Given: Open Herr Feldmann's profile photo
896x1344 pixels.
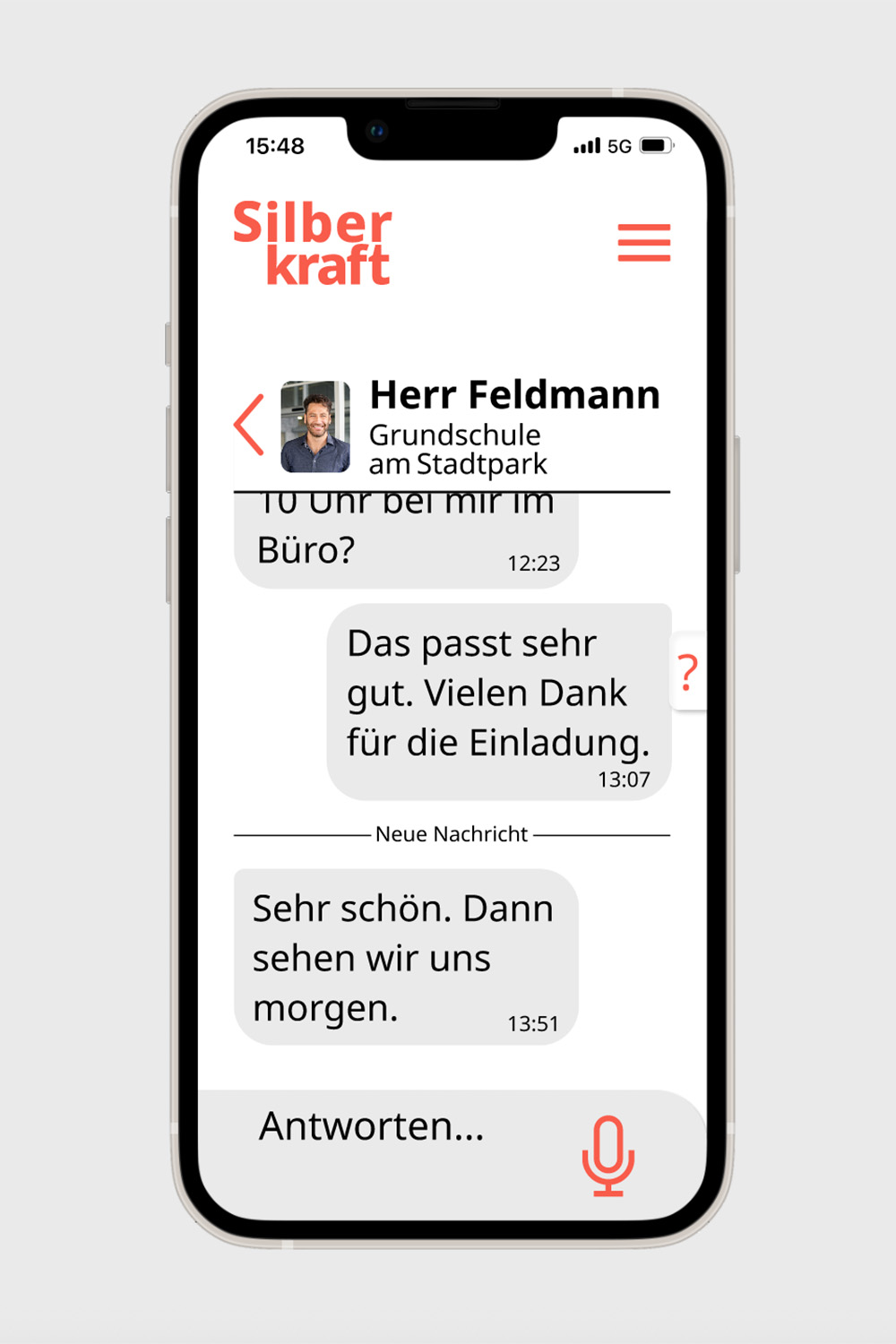Looking at the screenshot, I should click(315, 426).
